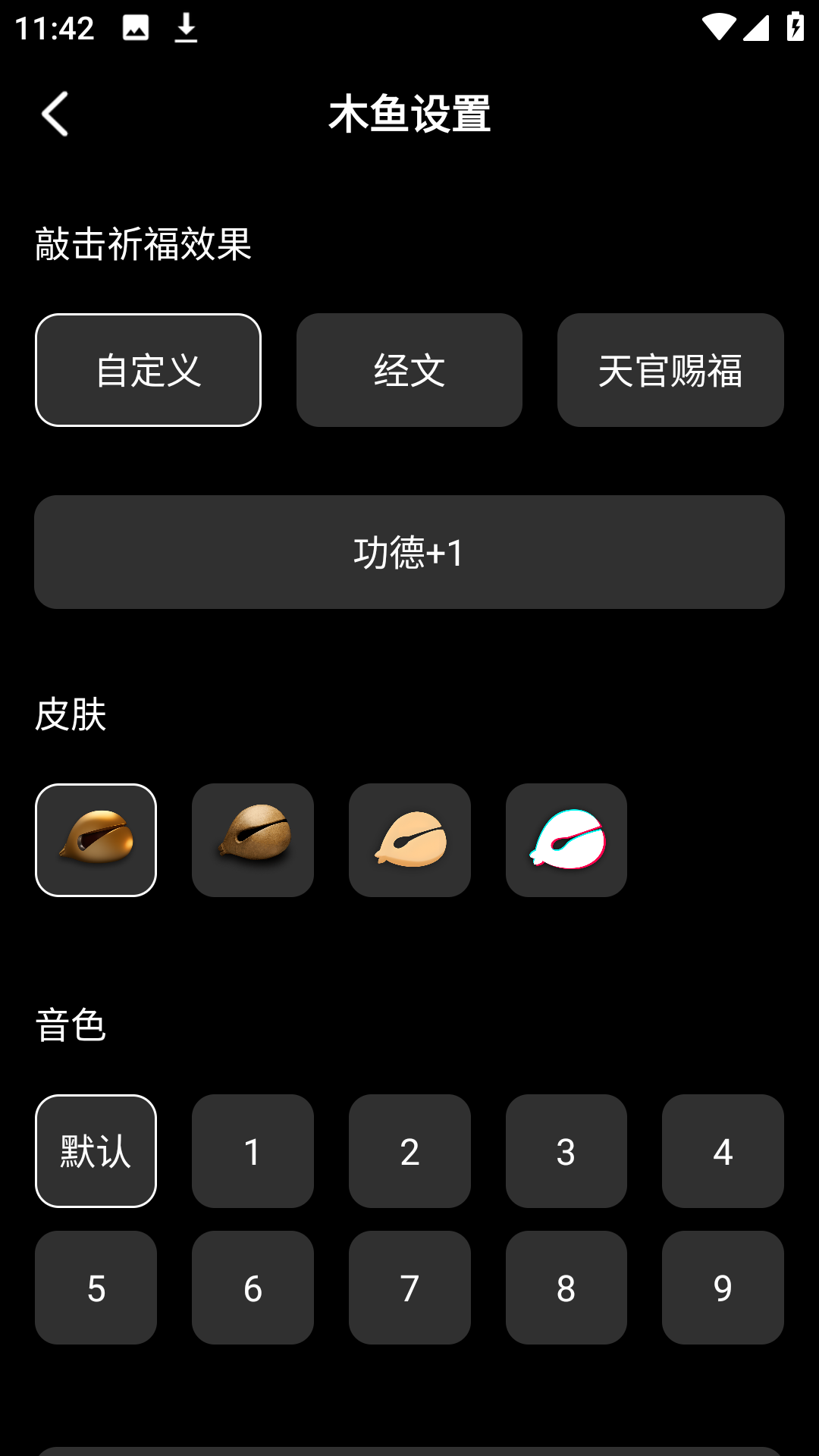
Task: Choose sound tone 6
Action: pyautogui.click(x=253, y=1288)
